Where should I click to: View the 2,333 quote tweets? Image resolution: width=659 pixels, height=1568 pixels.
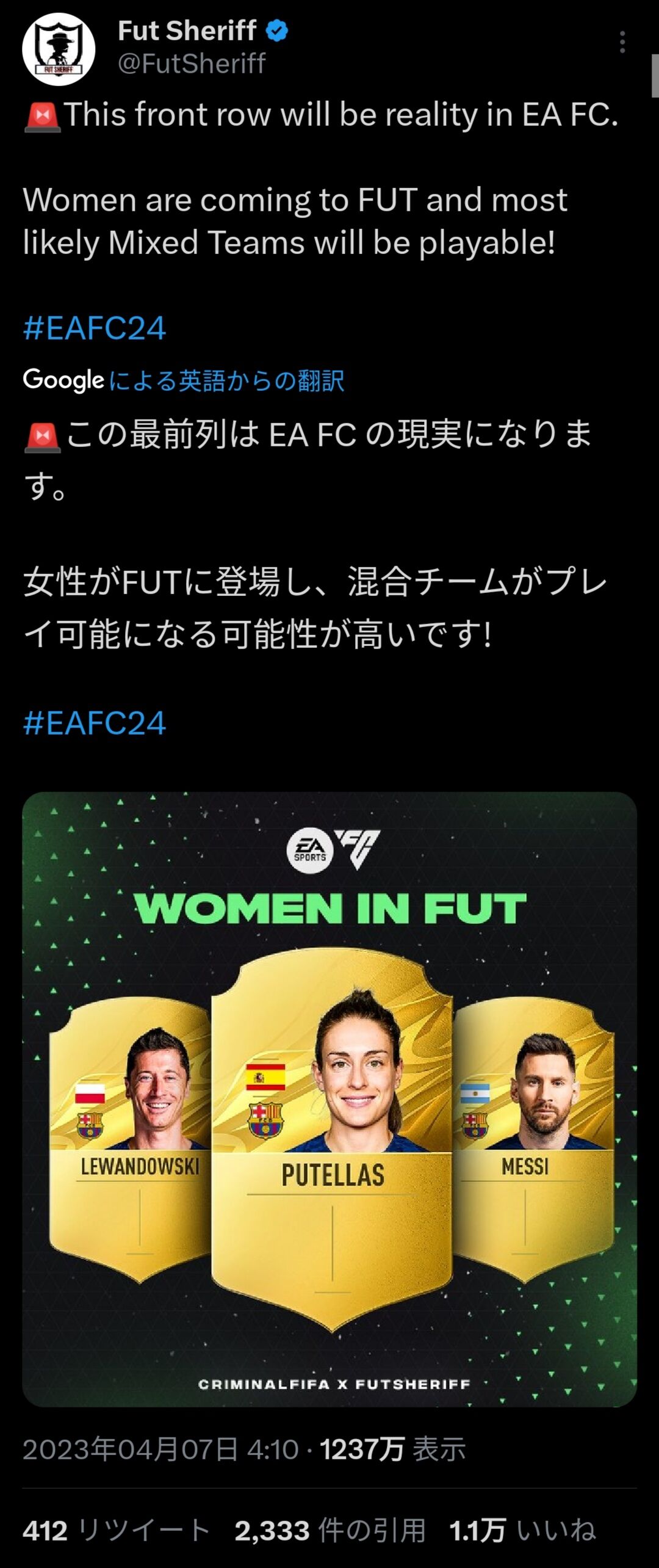[330, 1531]
